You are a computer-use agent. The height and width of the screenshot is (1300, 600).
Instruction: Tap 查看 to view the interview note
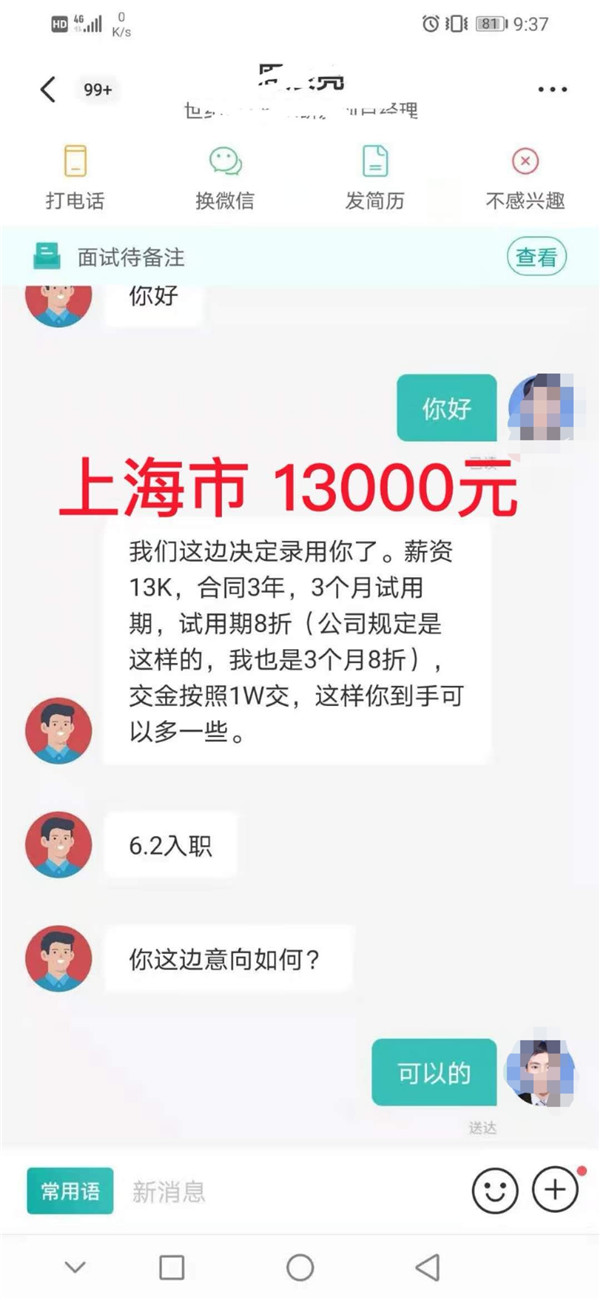[x=536, y=257]
